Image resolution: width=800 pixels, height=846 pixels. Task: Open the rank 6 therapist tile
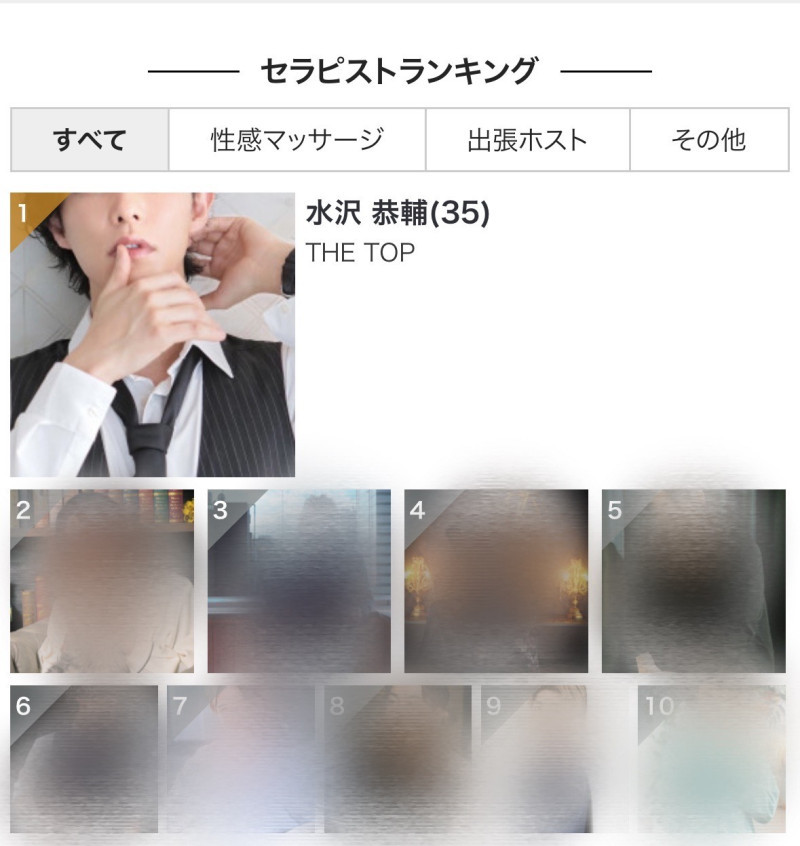click(84, 759)
